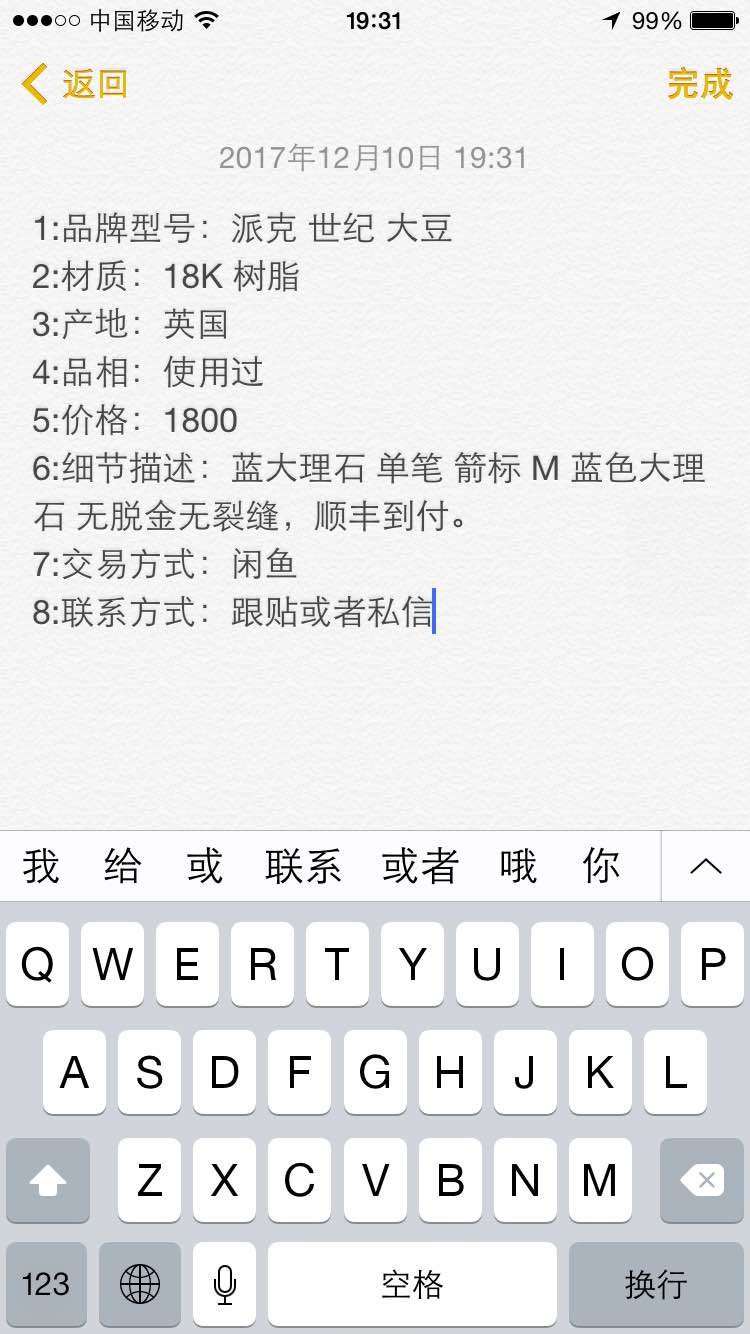Toggle the shift key
This screenshot has width=750, height=1334.
[x=47, y=1180]
